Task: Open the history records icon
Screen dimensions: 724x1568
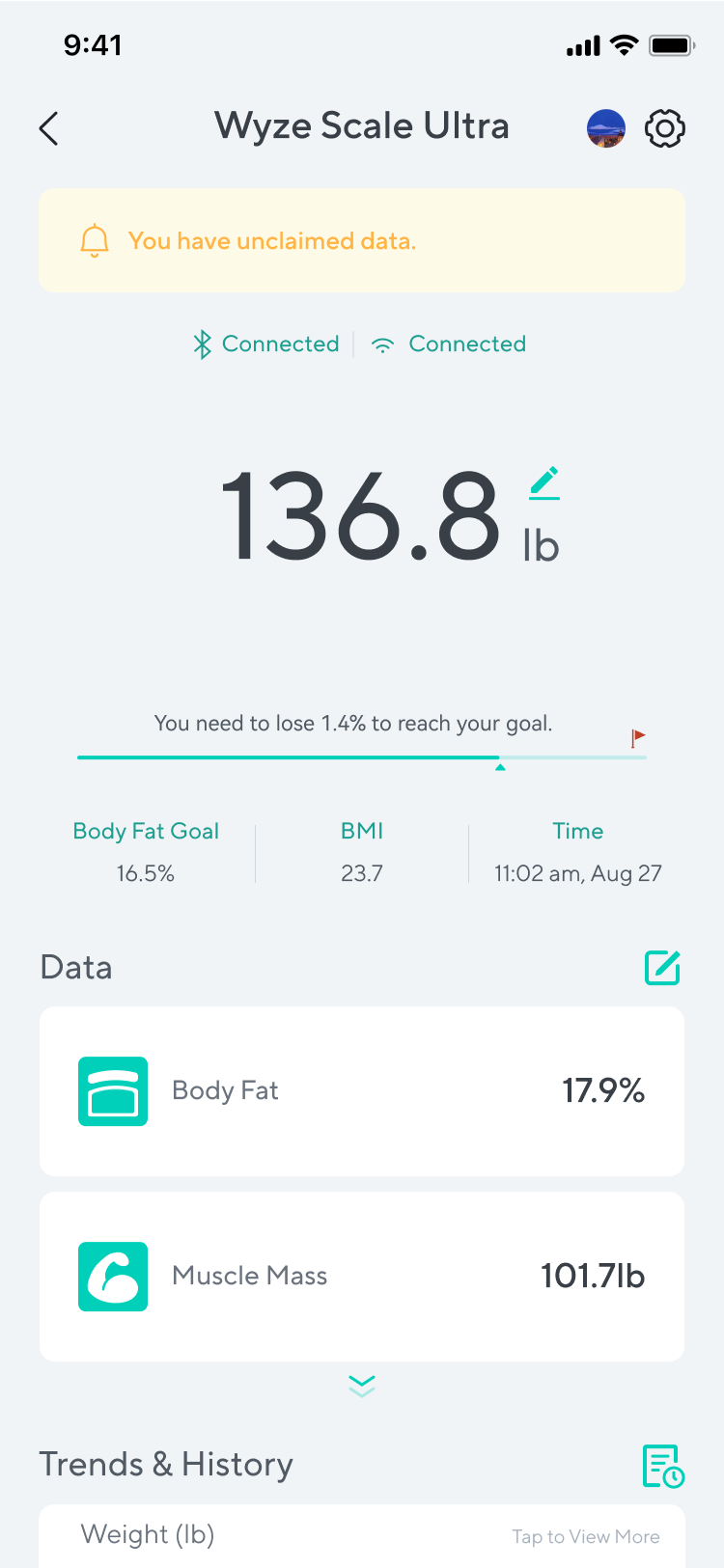Action: point(663,1466)
